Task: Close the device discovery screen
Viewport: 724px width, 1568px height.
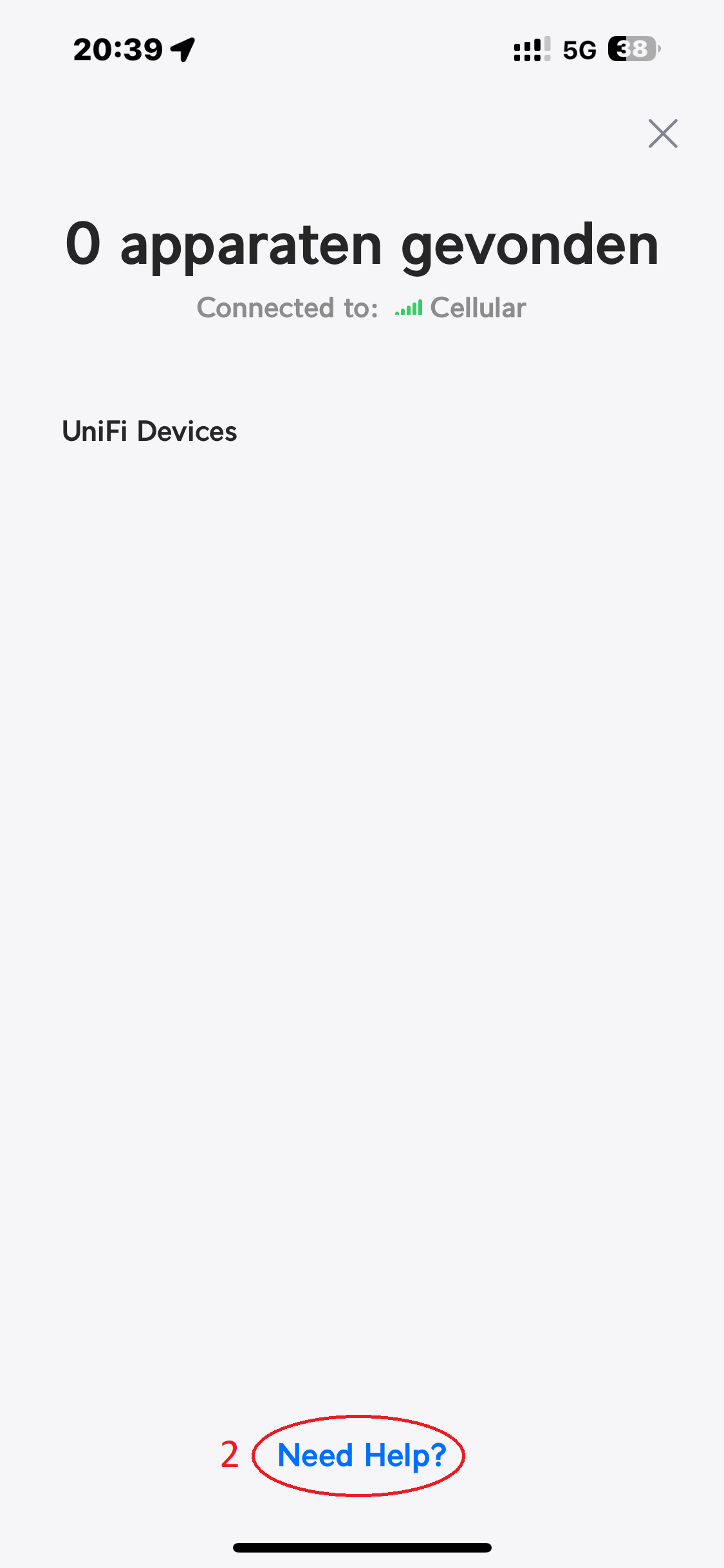Action: 663,133
